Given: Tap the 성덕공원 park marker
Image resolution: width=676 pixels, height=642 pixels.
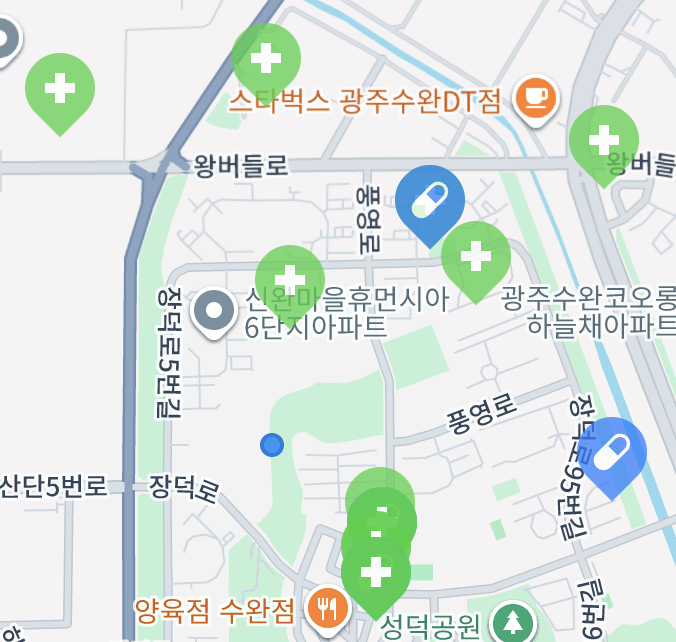Looking at the screenshot, I should [x=512, y=623].
